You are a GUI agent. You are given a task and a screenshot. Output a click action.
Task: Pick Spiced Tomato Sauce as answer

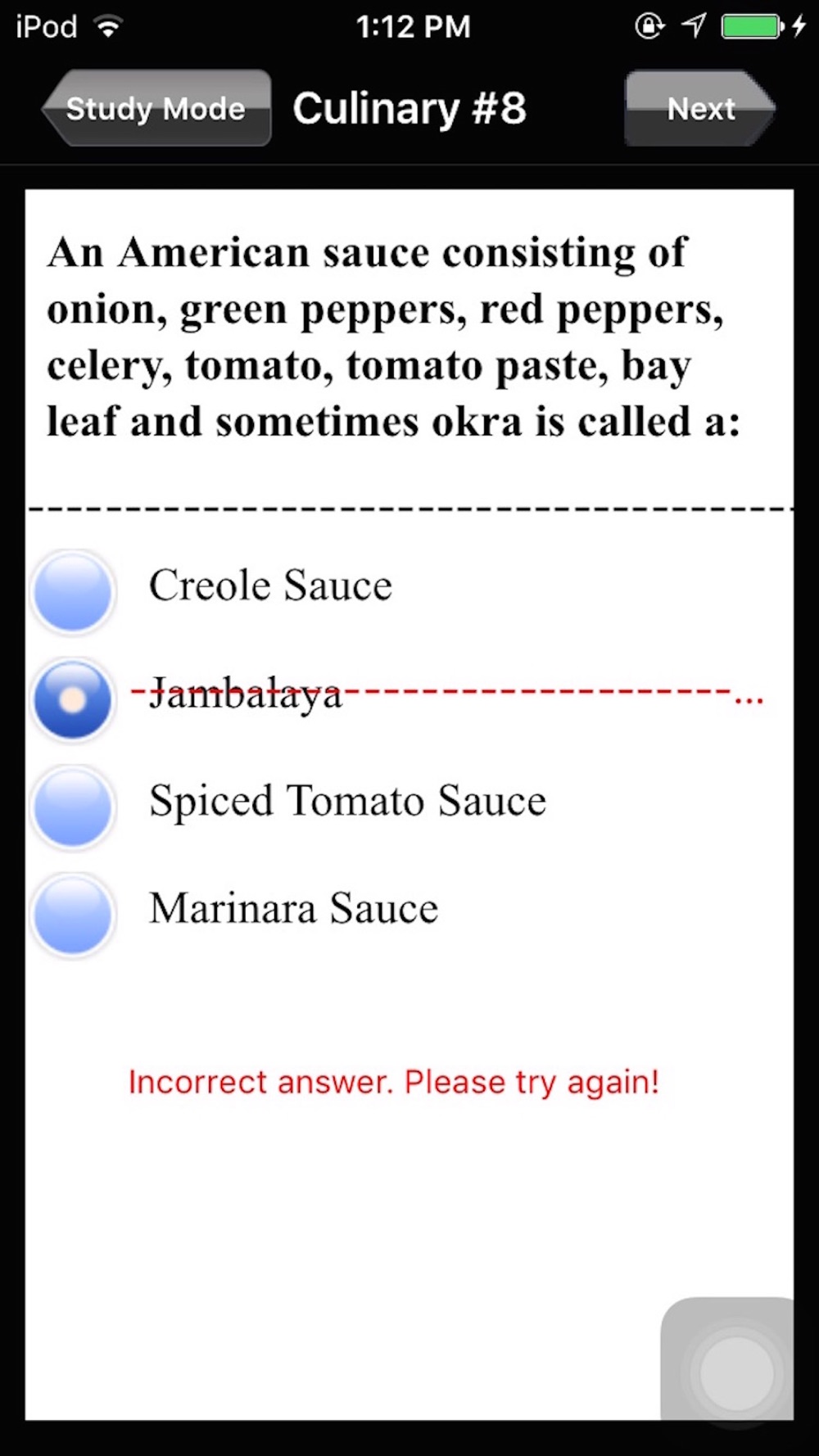[x=73, y=807]
